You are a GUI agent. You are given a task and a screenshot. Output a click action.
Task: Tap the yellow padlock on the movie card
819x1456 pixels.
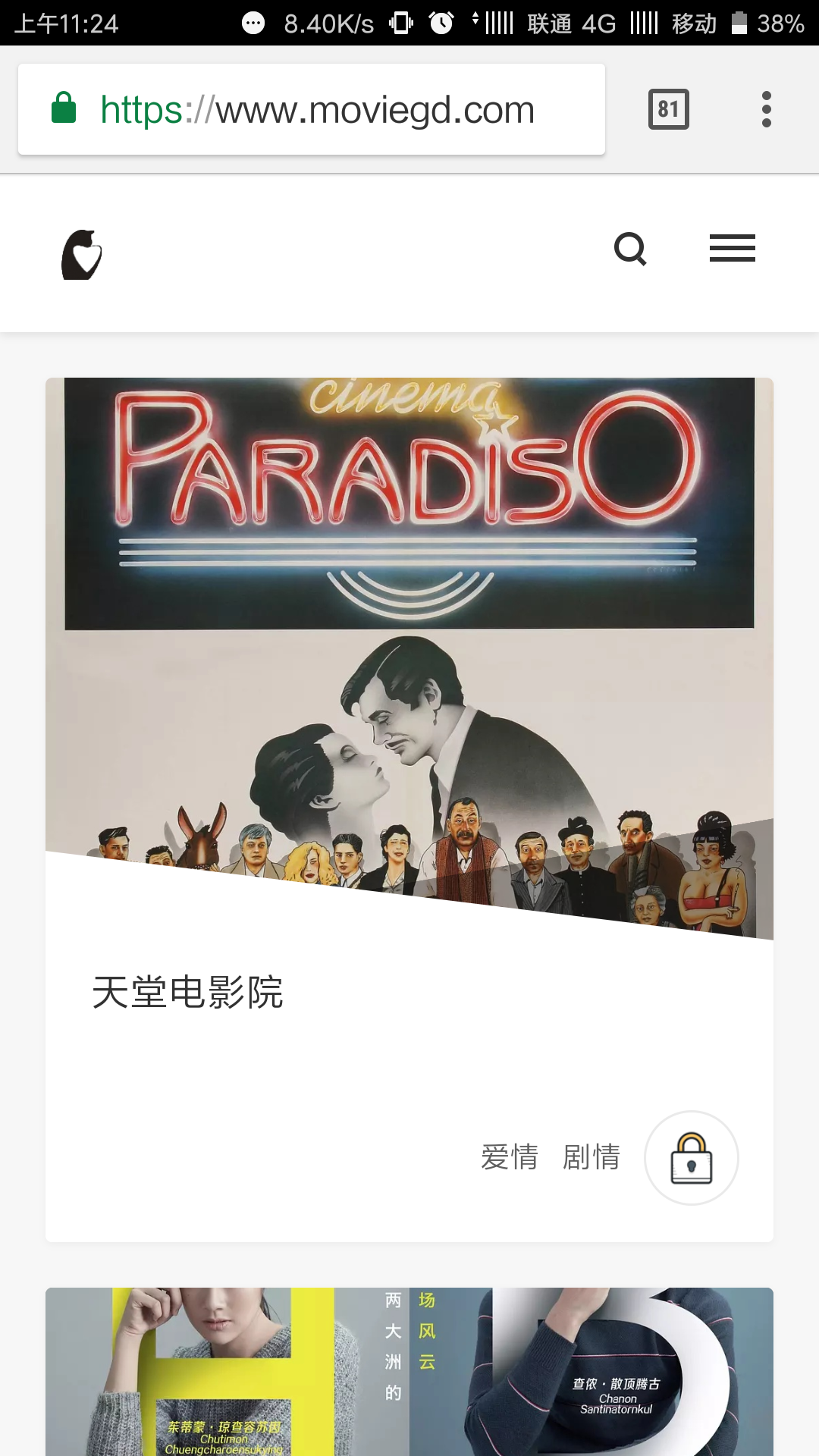[x=691, y=1157]
